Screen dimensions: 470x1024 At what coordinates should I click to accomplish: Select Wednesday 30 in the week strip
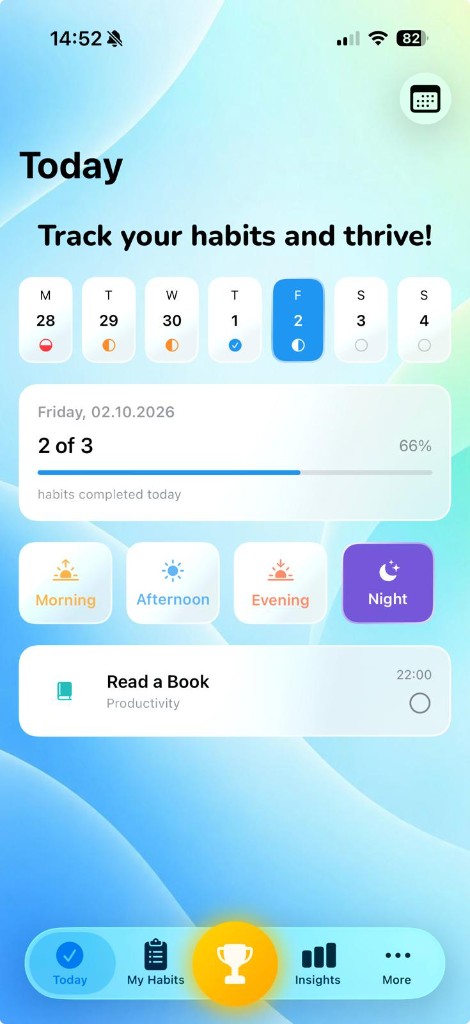[x=172, y=319]
